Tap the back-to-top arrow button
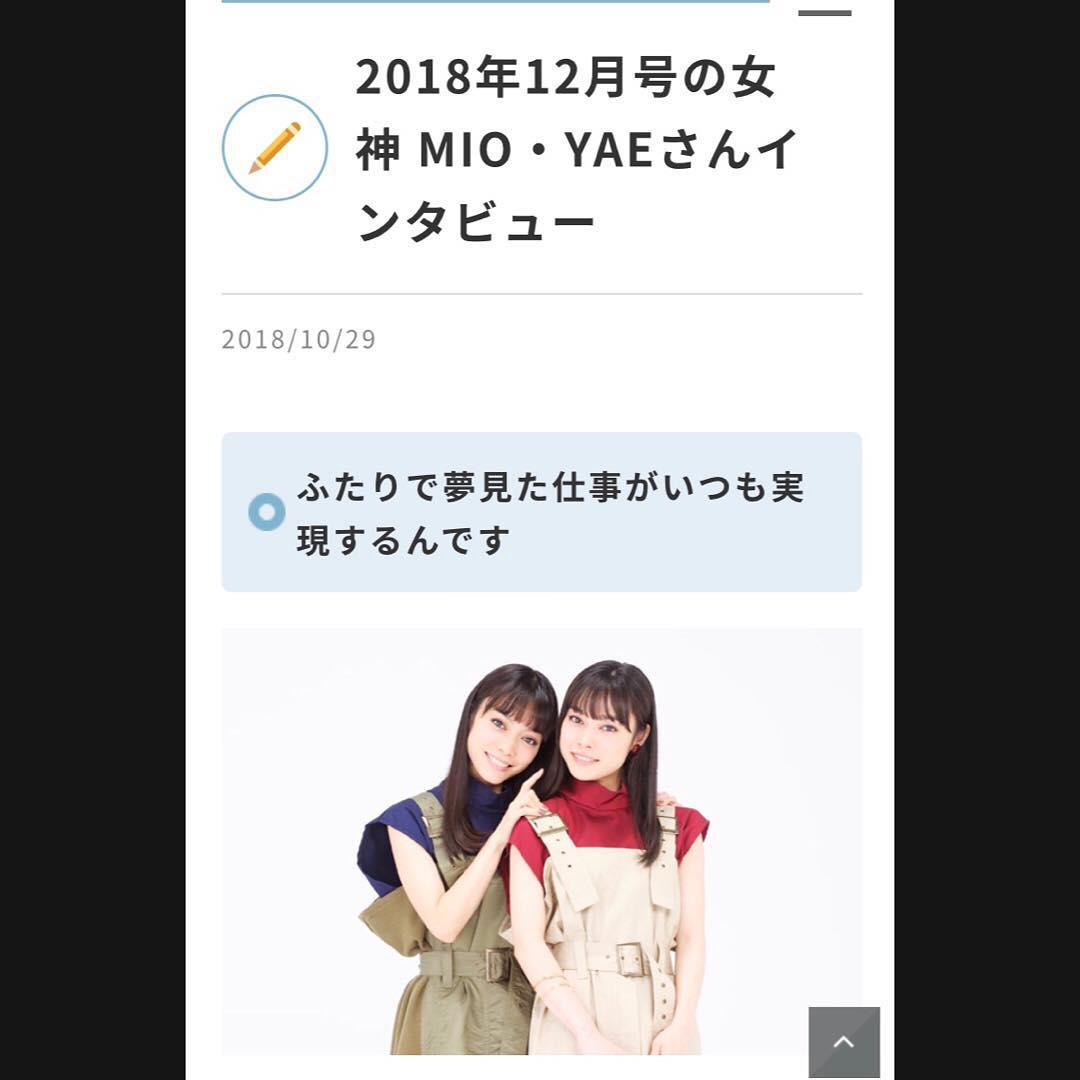The height and width of the screenshot is (1080, 1080). coord(844,1042)
